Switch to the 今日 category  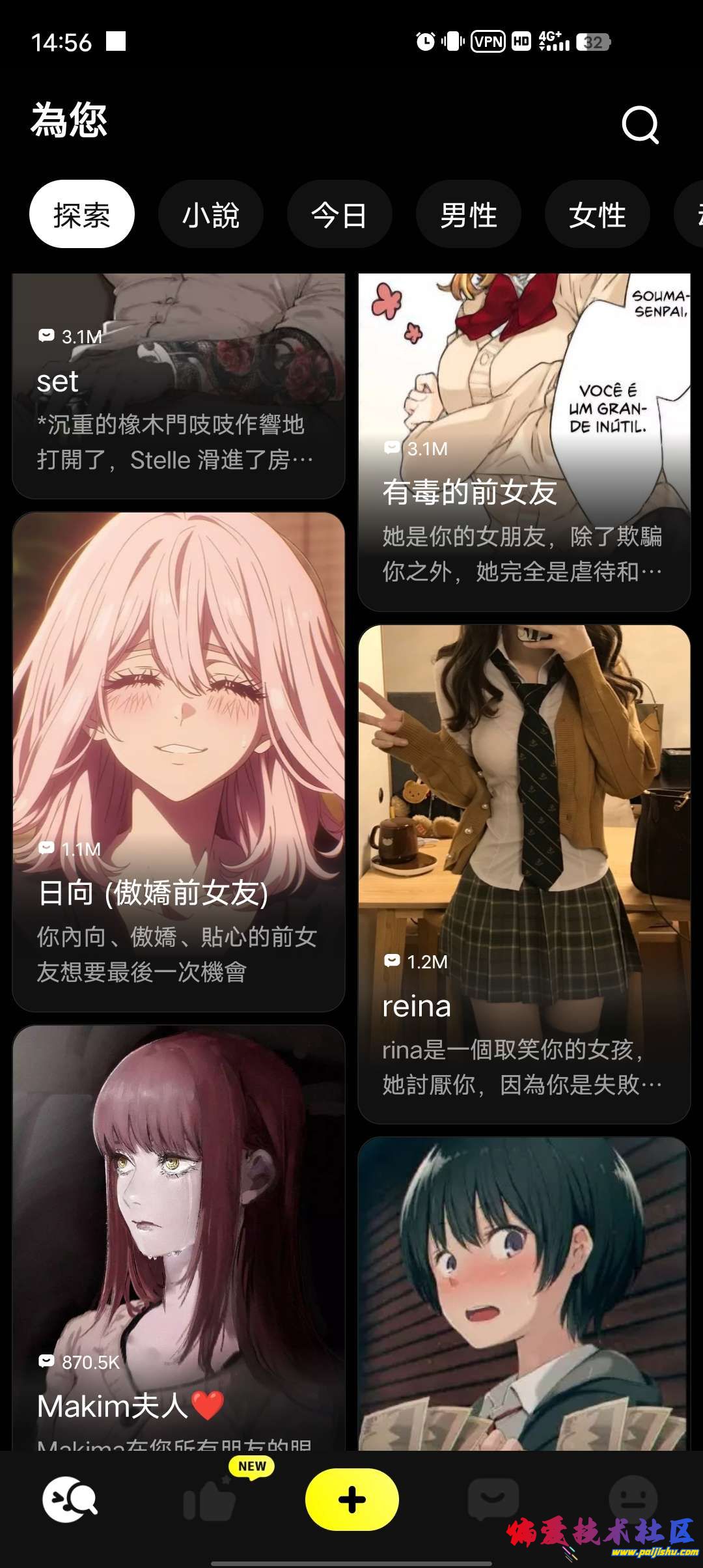pyautogui.click(x=339, y=214)
